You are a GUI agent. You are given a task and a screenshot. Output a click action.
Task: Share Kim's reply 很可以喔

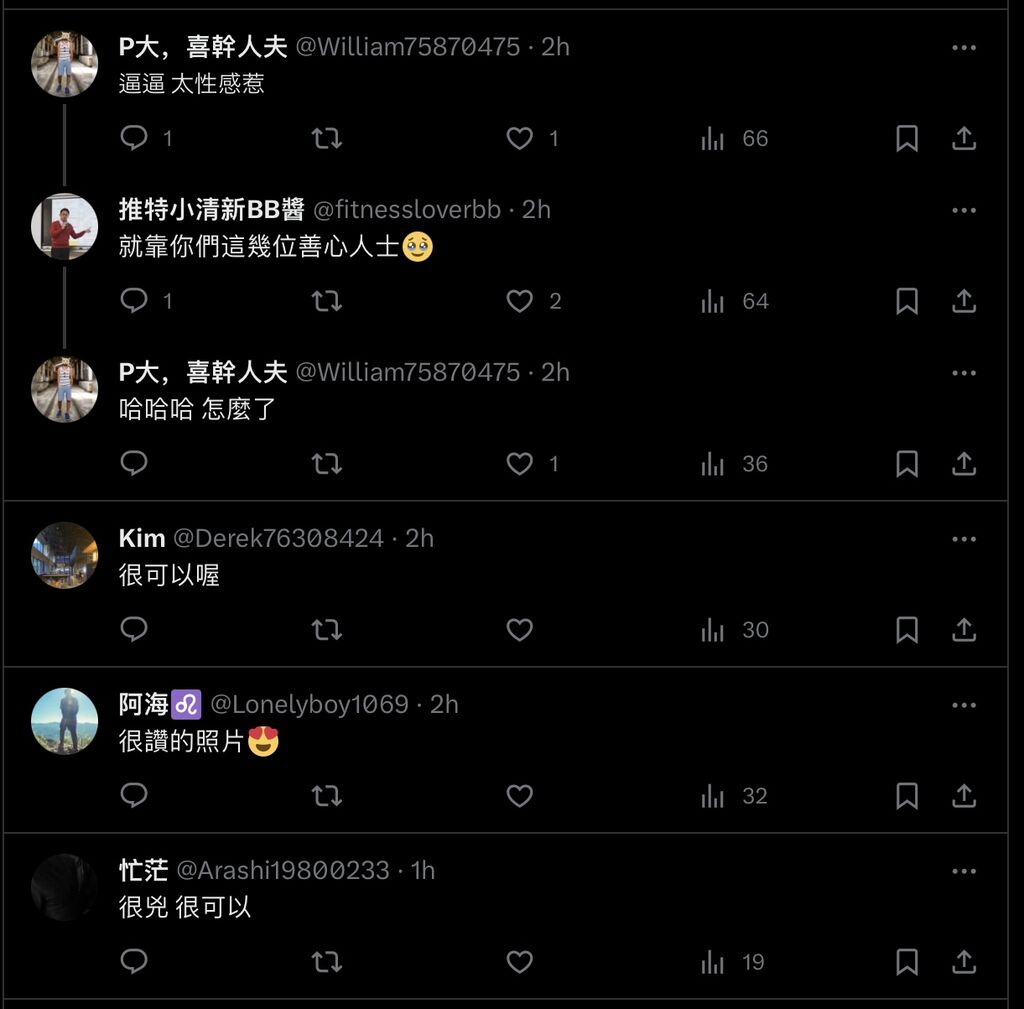click(964, 630)
